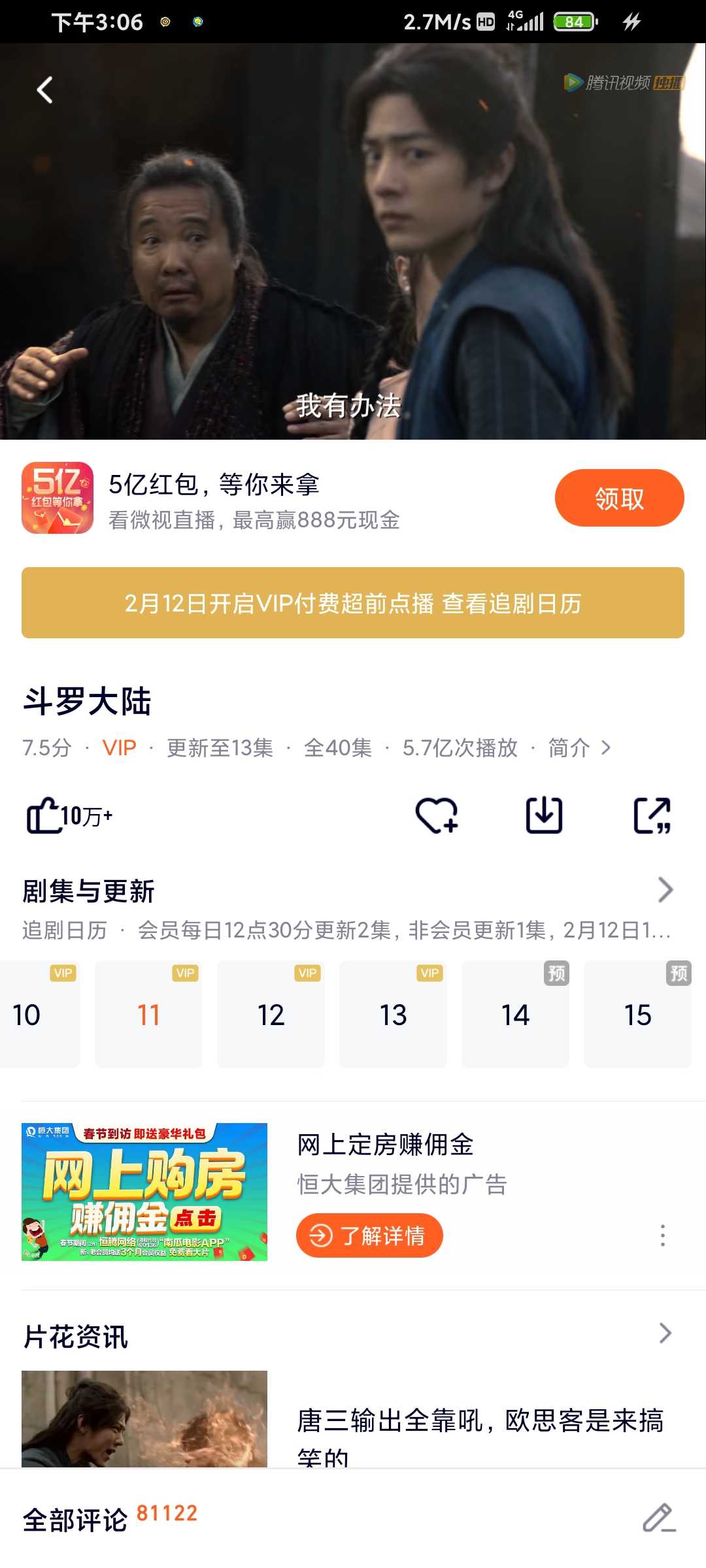Write a comment with the pencil icon

(x=658, y=1518)
